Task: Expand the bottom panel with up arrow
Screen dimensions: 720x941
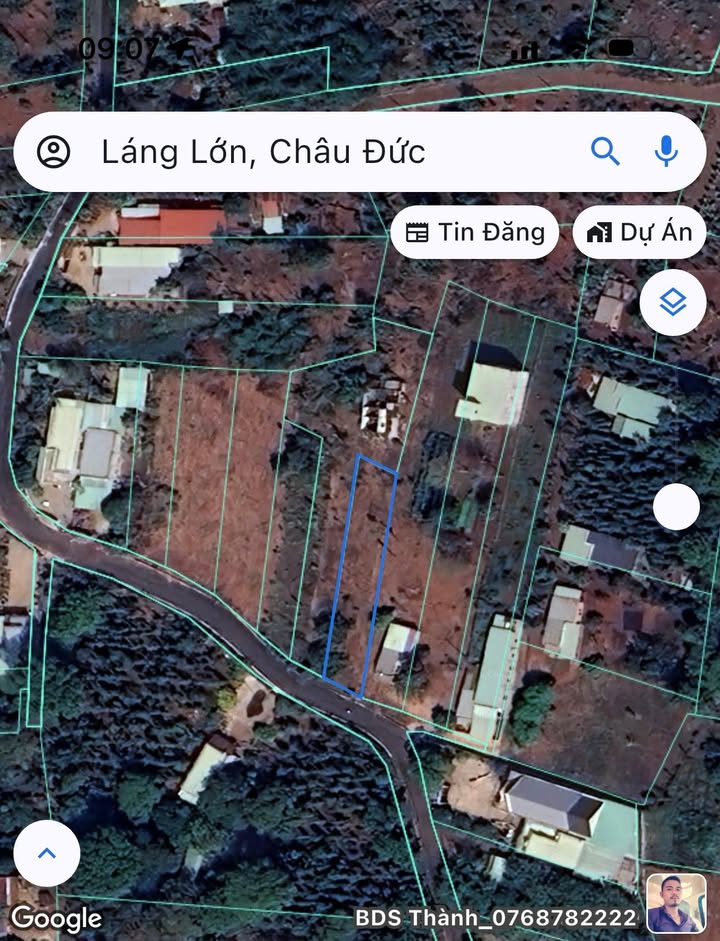Action: (x=47, y=853)
